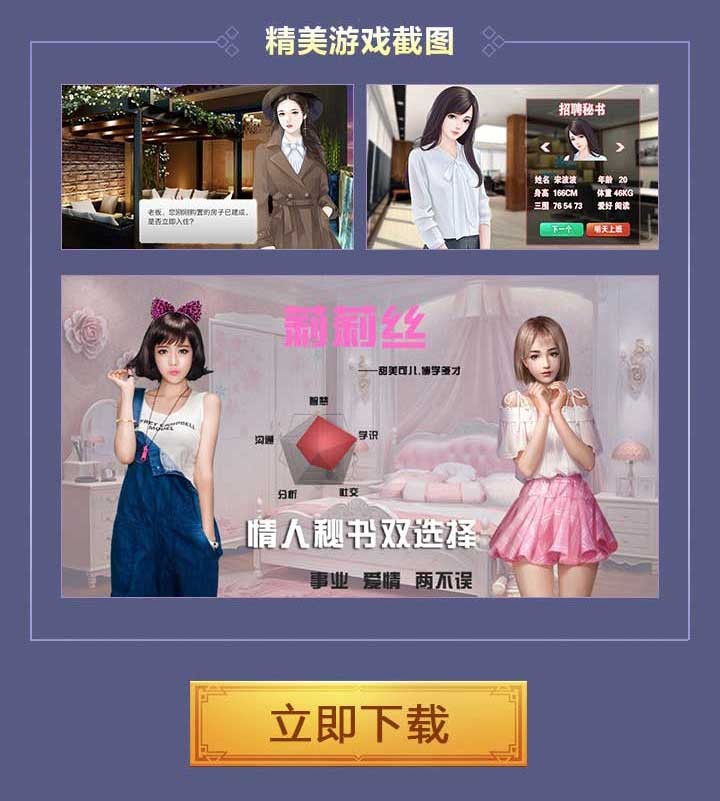The height and width of the screenshot is (801, 720).
Task: Open the café scene game screenshot
Action: (207, 167)
